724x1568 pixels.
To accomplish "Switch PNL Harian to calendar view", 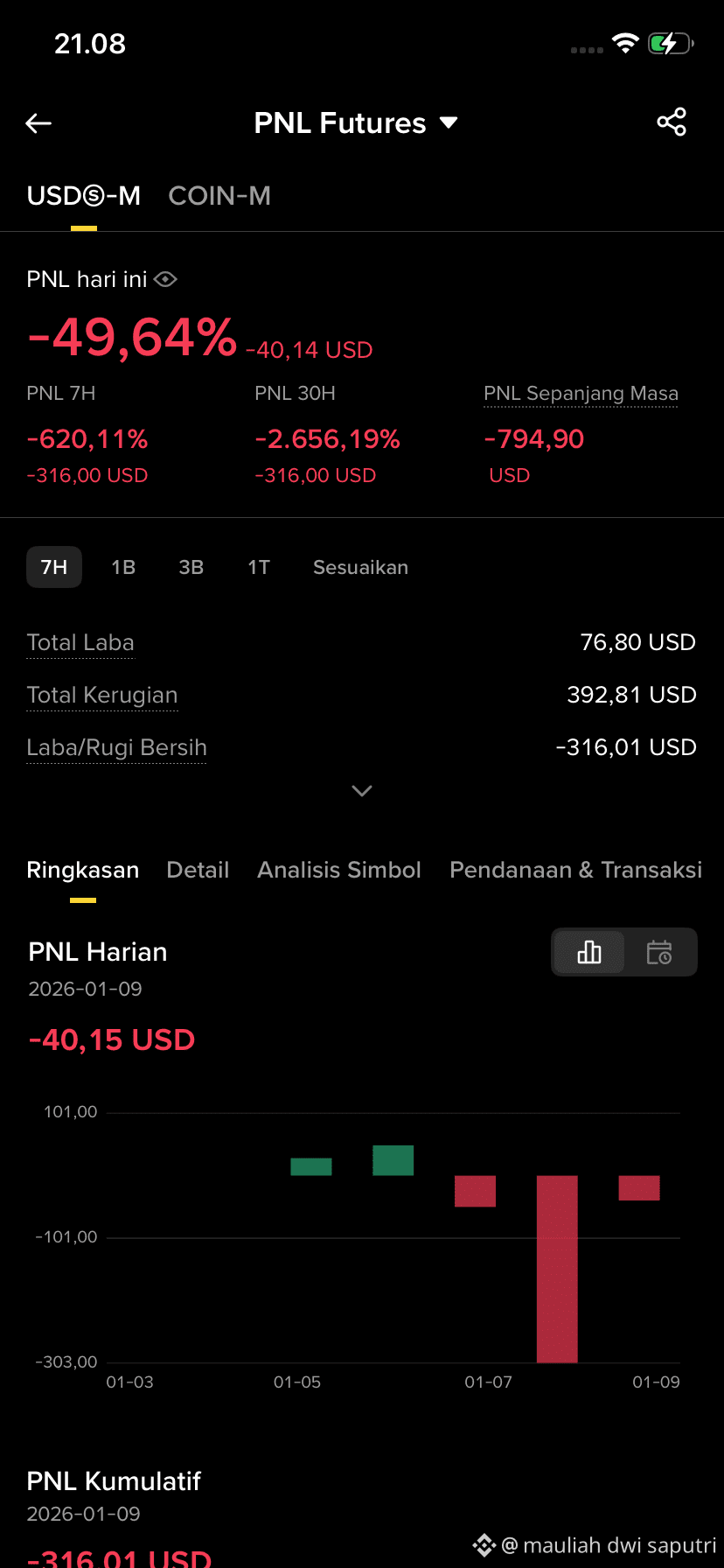I will click(659, 952).
